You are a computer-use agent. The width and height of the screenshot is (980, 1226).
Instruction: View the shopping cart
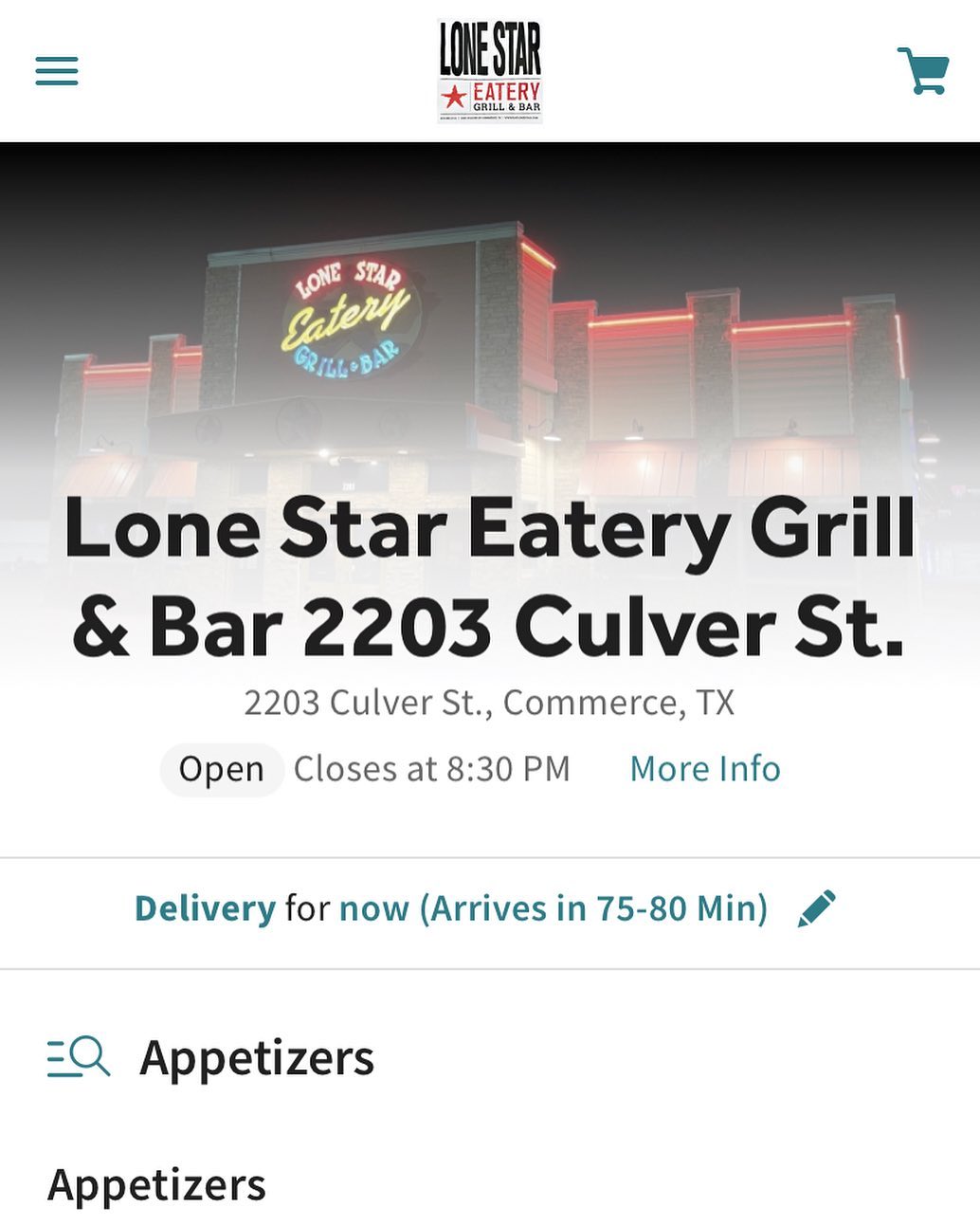tap(923, 71)
